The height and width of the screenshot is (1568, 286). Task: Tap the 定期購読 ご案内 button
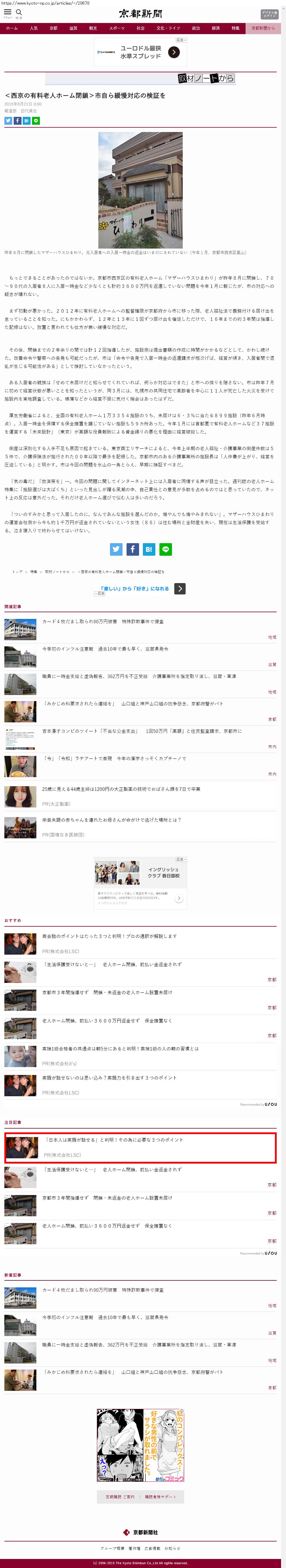(120, 1496)
